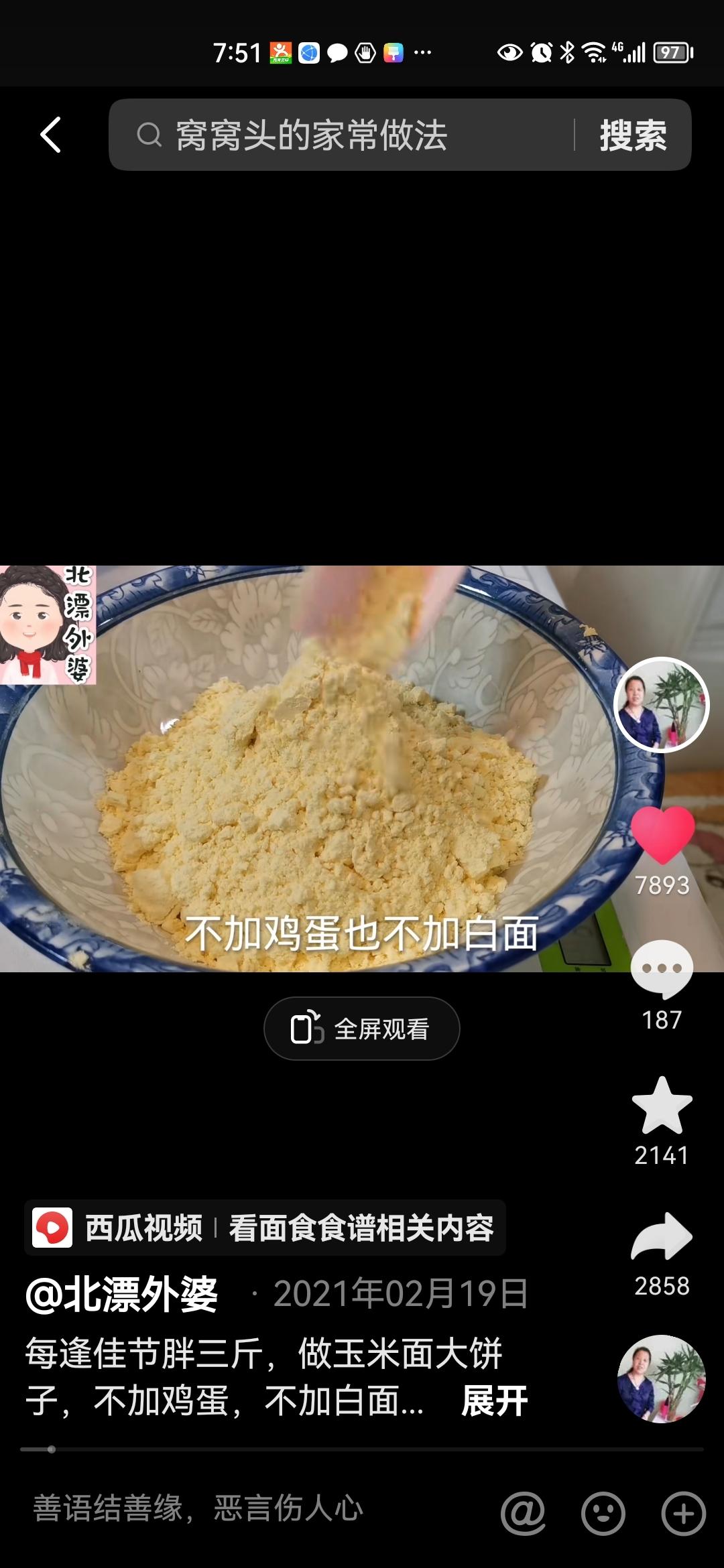This screenshot has height=1568, width=724.
Task: Tap the @北漂外婆 username
Action: pos(122,1294)
